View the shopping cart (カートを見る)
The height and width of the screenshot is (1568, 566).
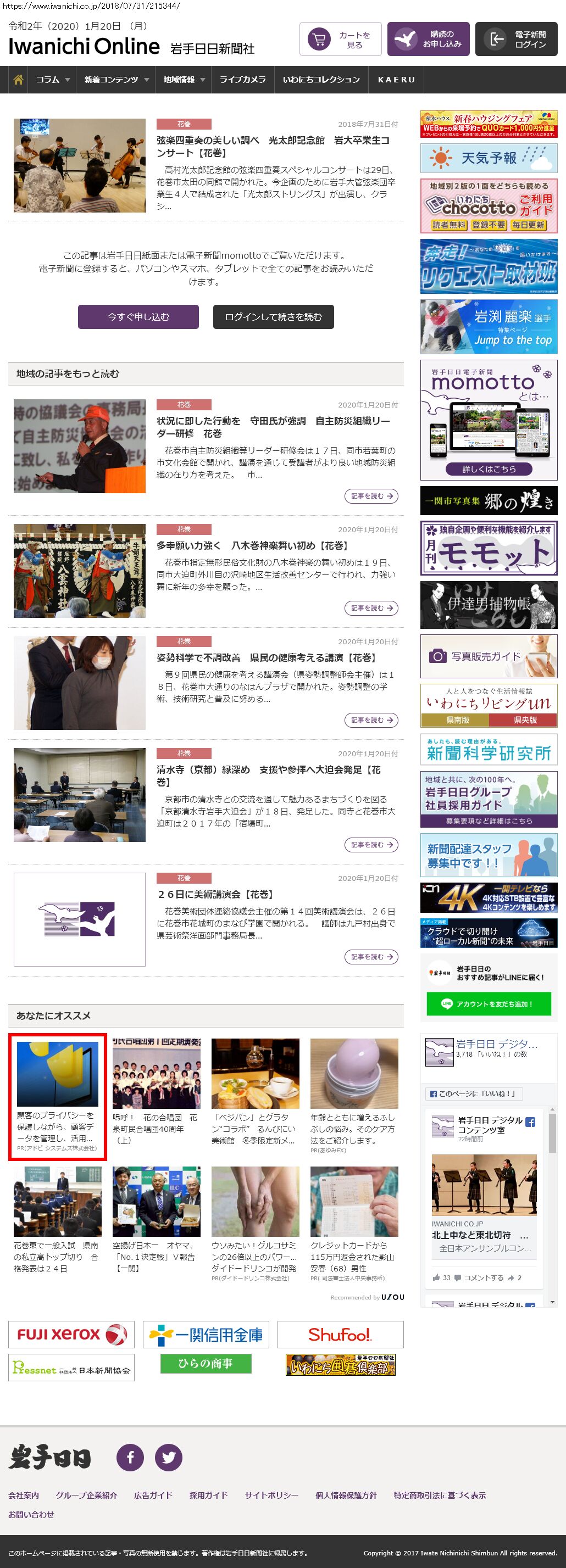[x=340, y=40]
